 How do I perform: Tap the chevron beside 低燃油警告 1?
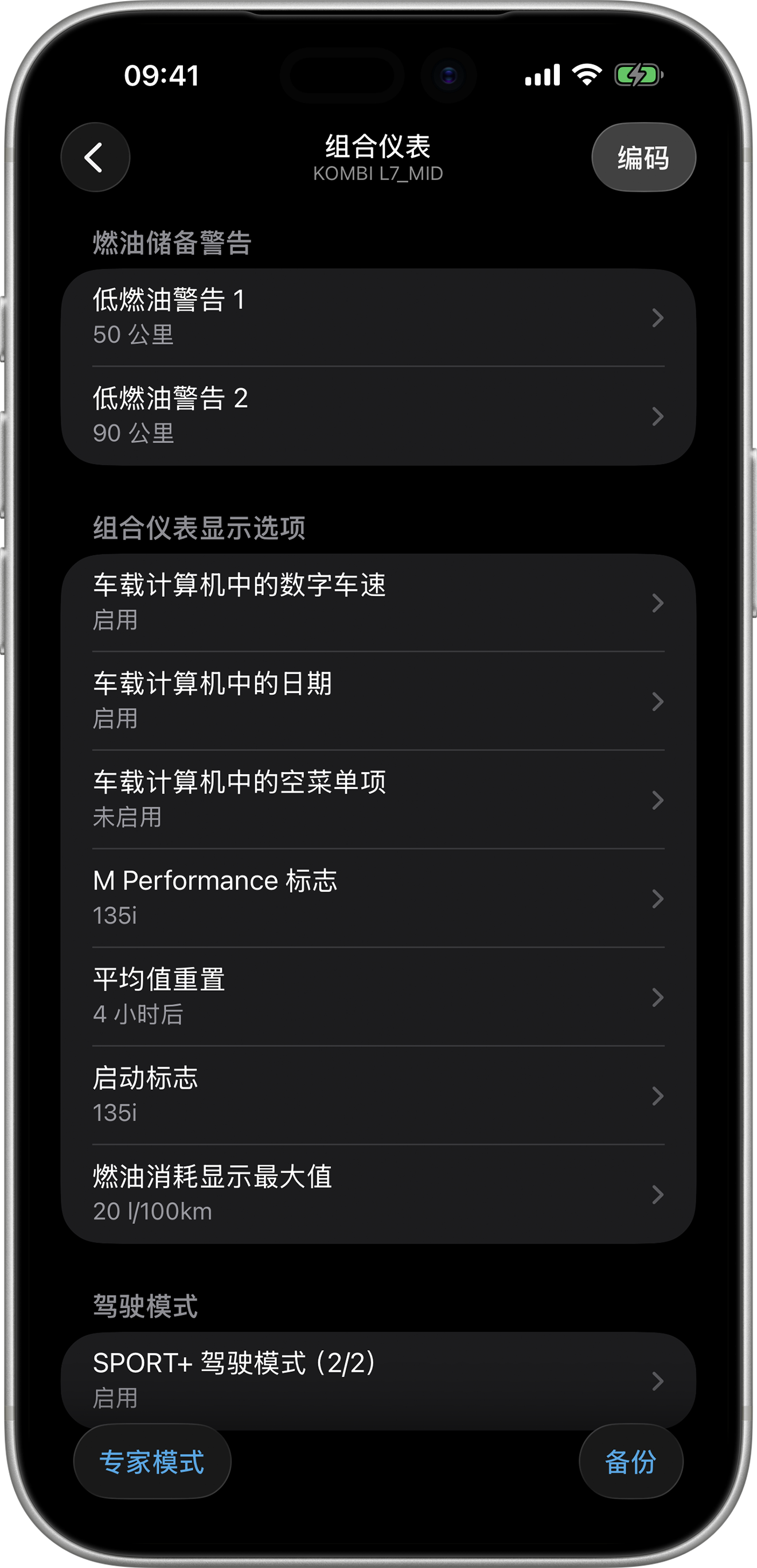point(657,318)
